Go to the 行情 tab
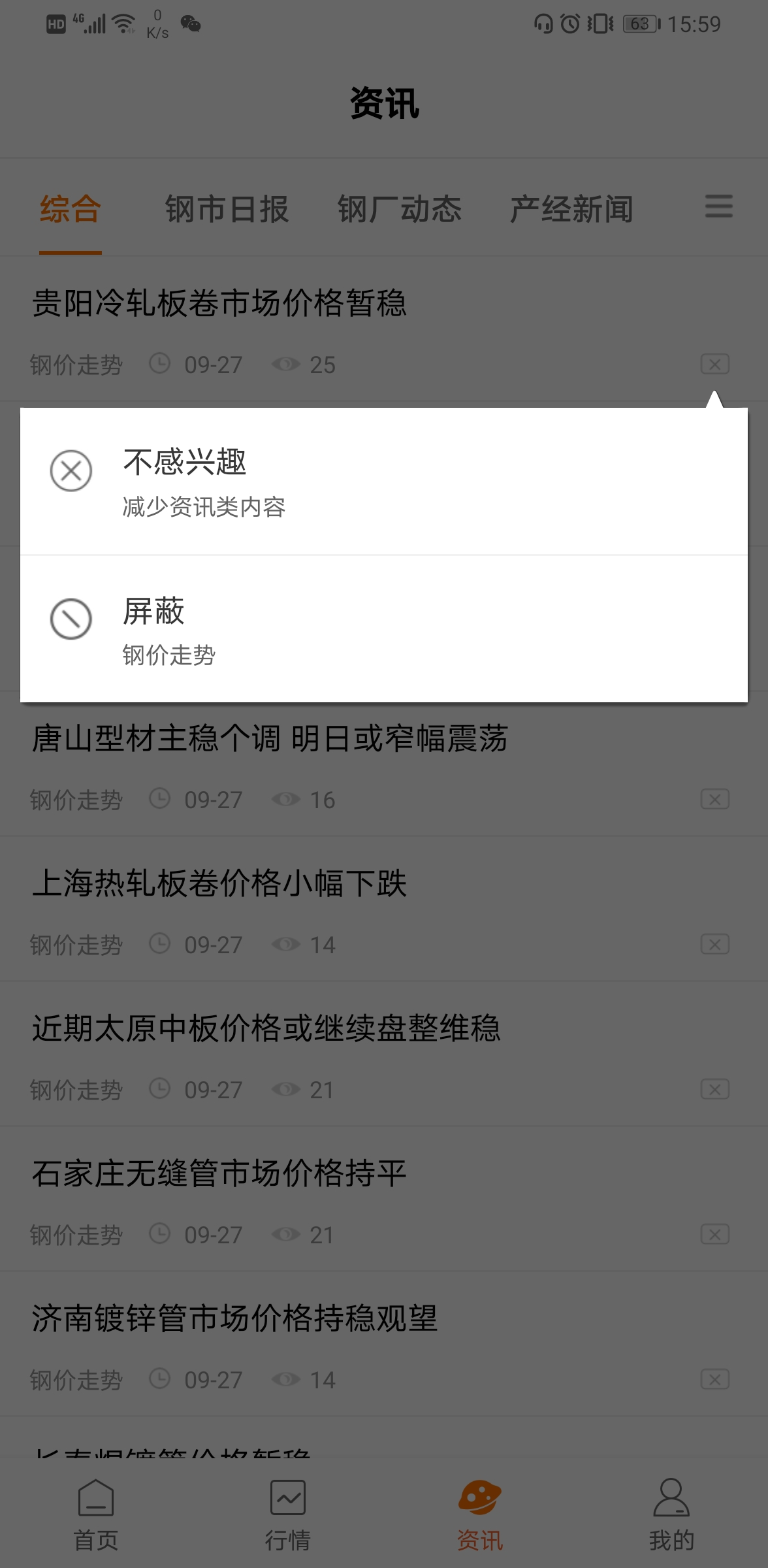This screenshot has height=1568, width=768. [x=288, y=1516]
